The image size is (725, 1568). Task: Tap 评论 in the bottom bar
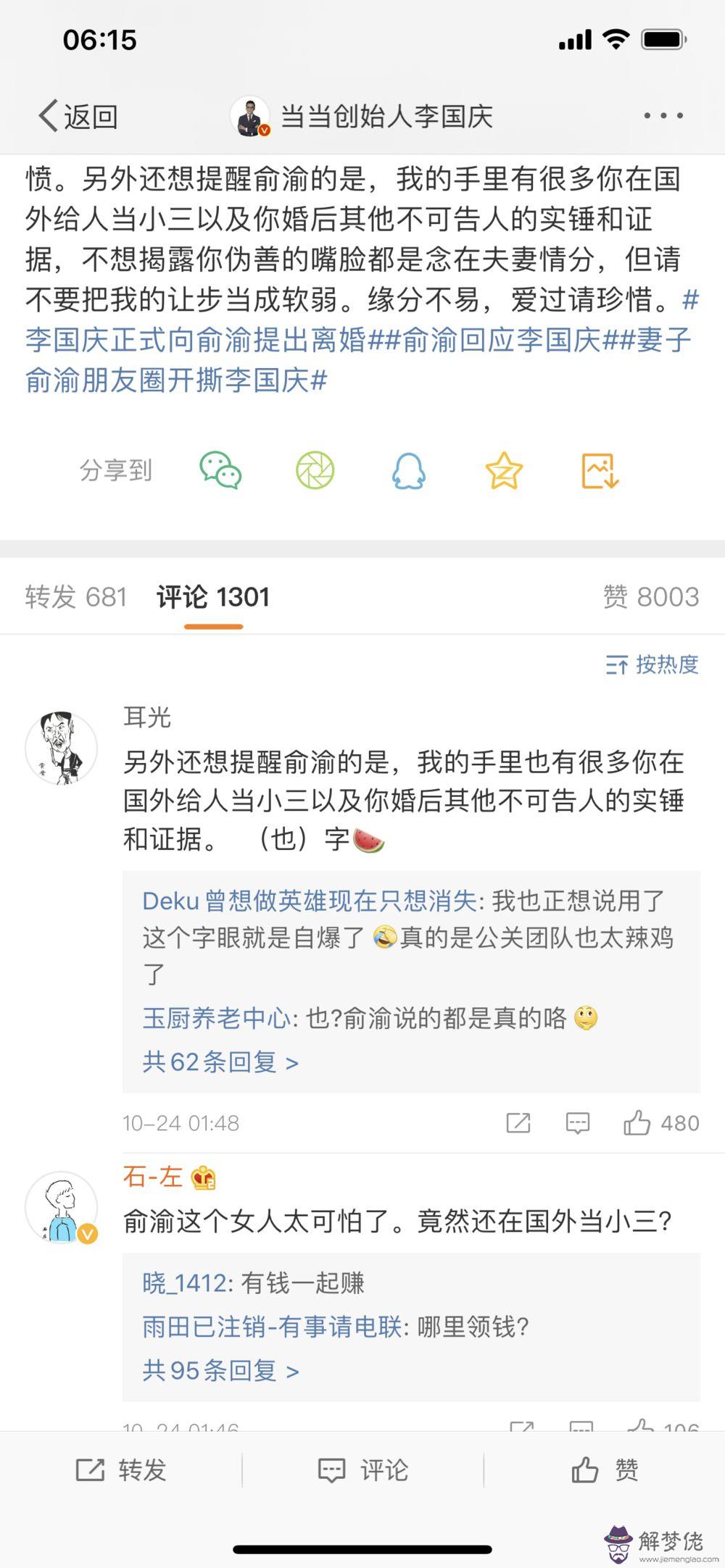[x=364, y=1470]
